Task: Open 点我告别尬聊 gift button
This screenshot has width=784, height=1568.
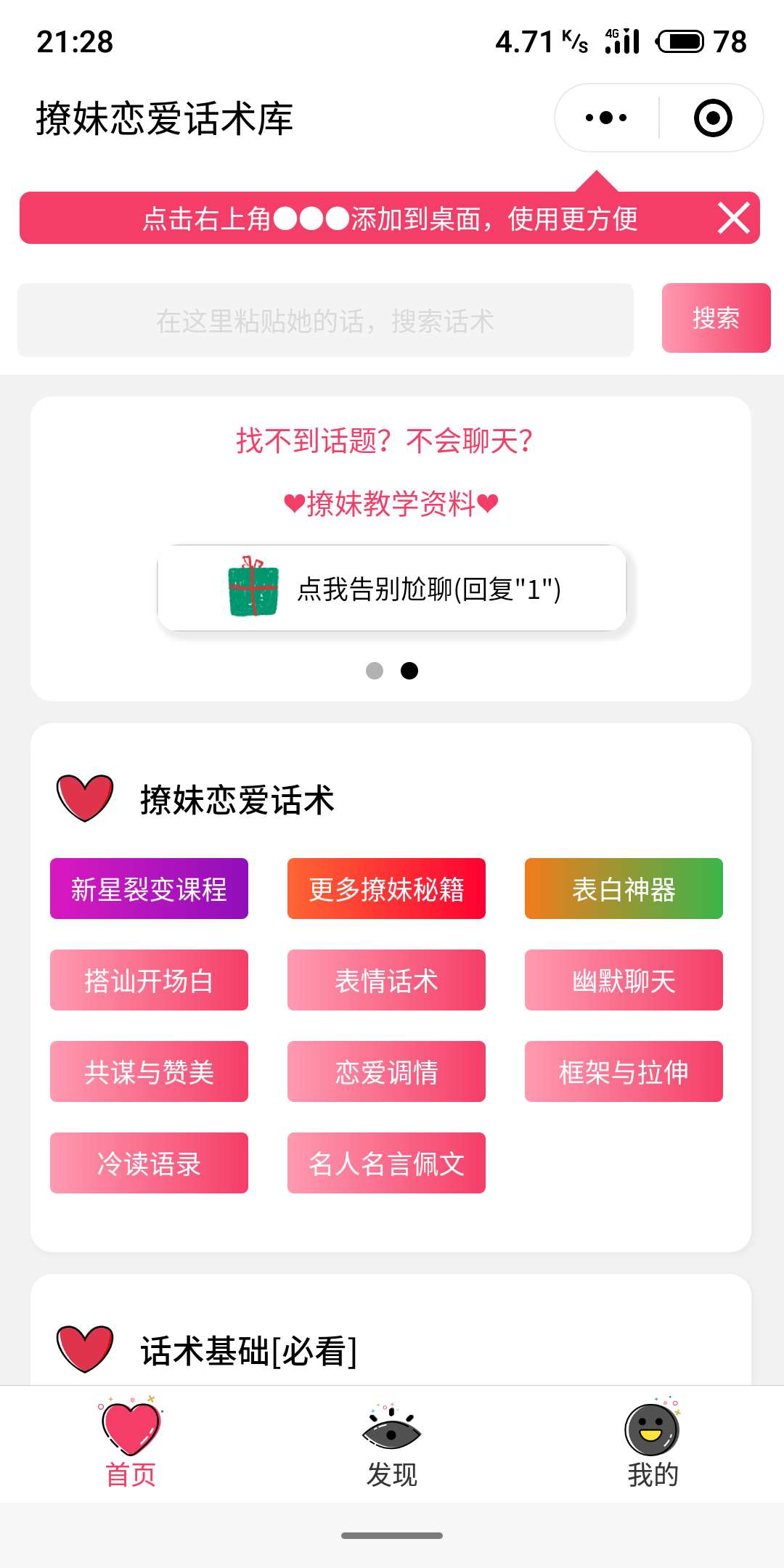Action: coord(392,588)
